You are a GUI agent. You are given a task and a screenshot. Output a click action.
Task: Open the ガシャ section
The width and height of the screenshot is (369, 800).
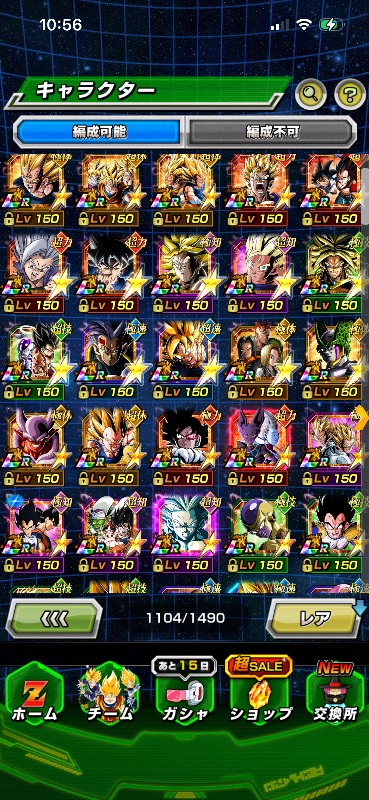pyautogui.click(x=184, y=694)
